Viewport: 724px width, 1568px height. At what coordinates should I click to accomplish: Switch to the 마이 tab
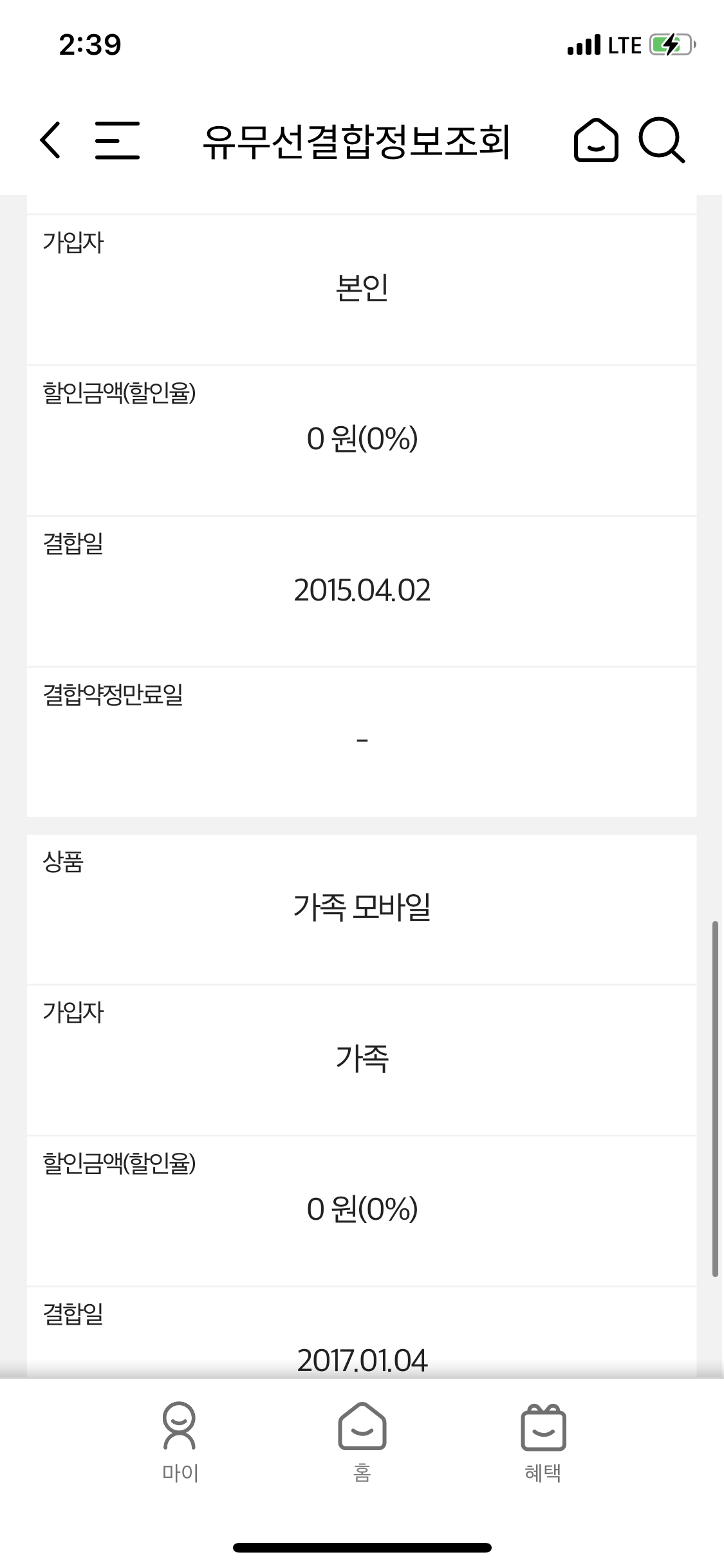tap(180, 1442)
